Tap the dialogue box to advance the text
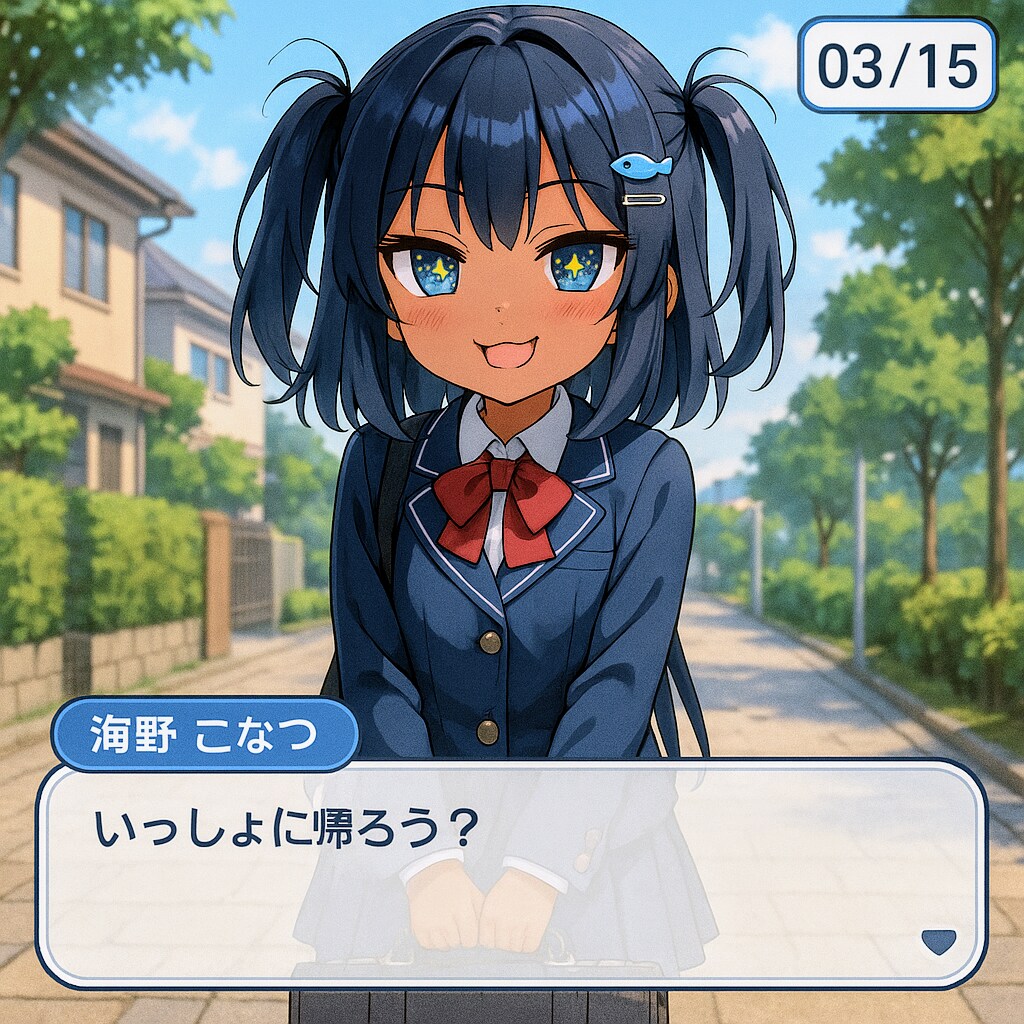Image resolution: width=1024 pixels, height=1024 pixels. 511,872
